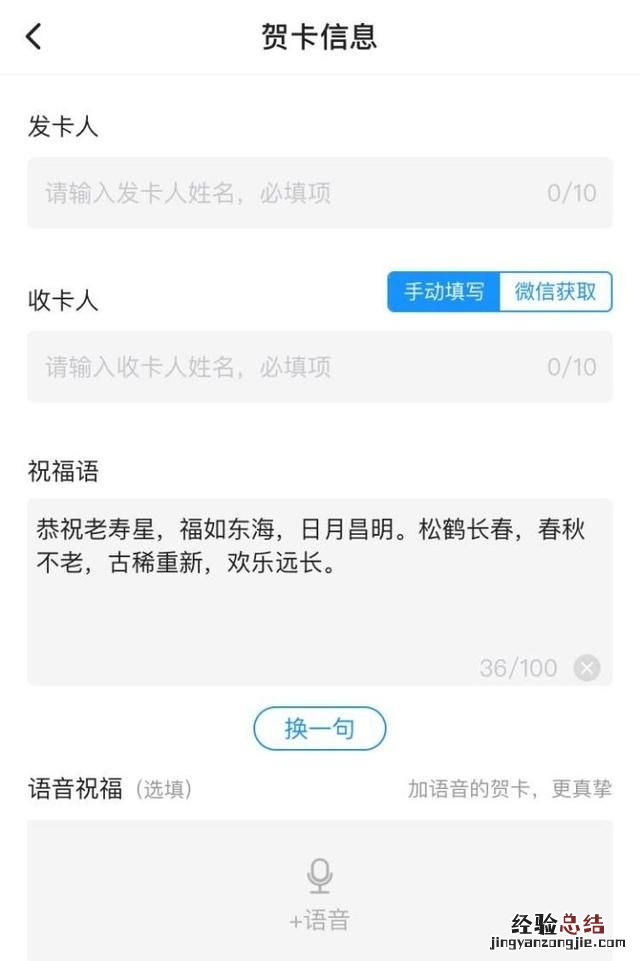Go back using the top-left arrow

click(x=34, y=37)
